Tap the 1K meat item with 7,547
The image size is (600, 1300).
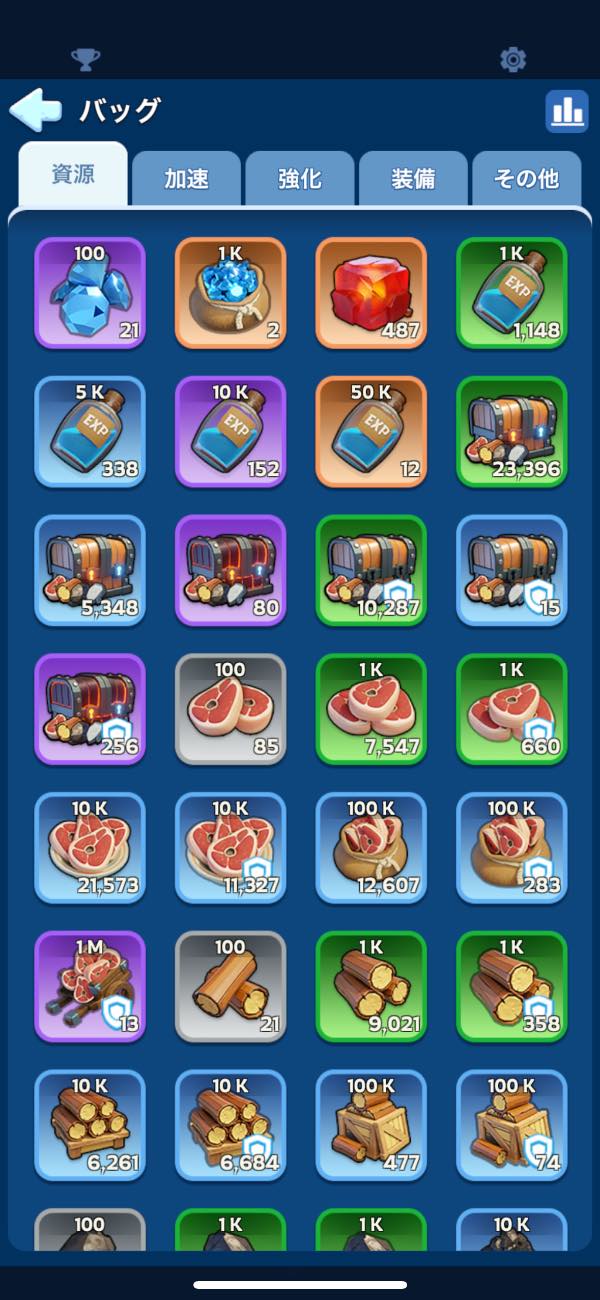click(x=371, y=709)
